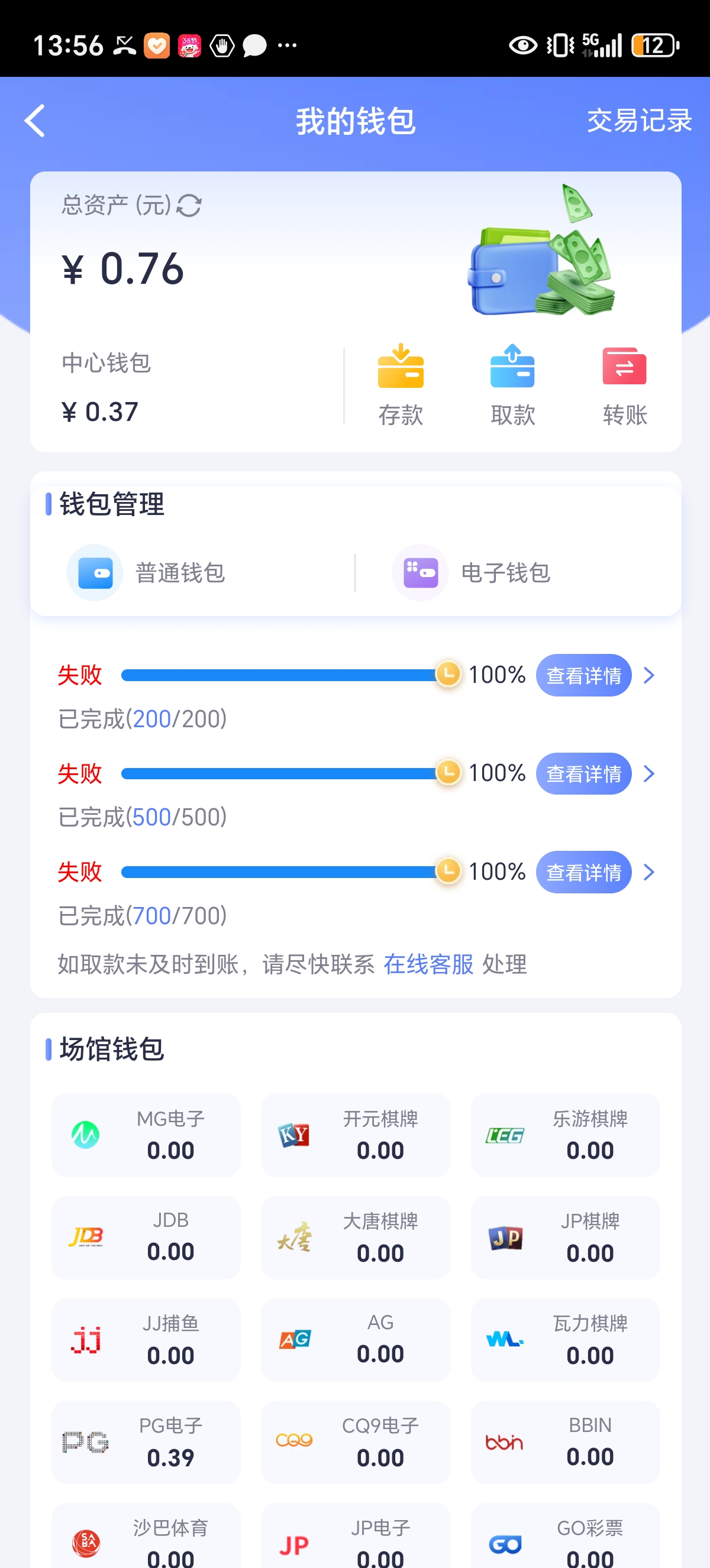Viewport: 710px width, 1568px height.
Task: Open the 开元棋牌 venue wallet
Action: (356, 1135)
